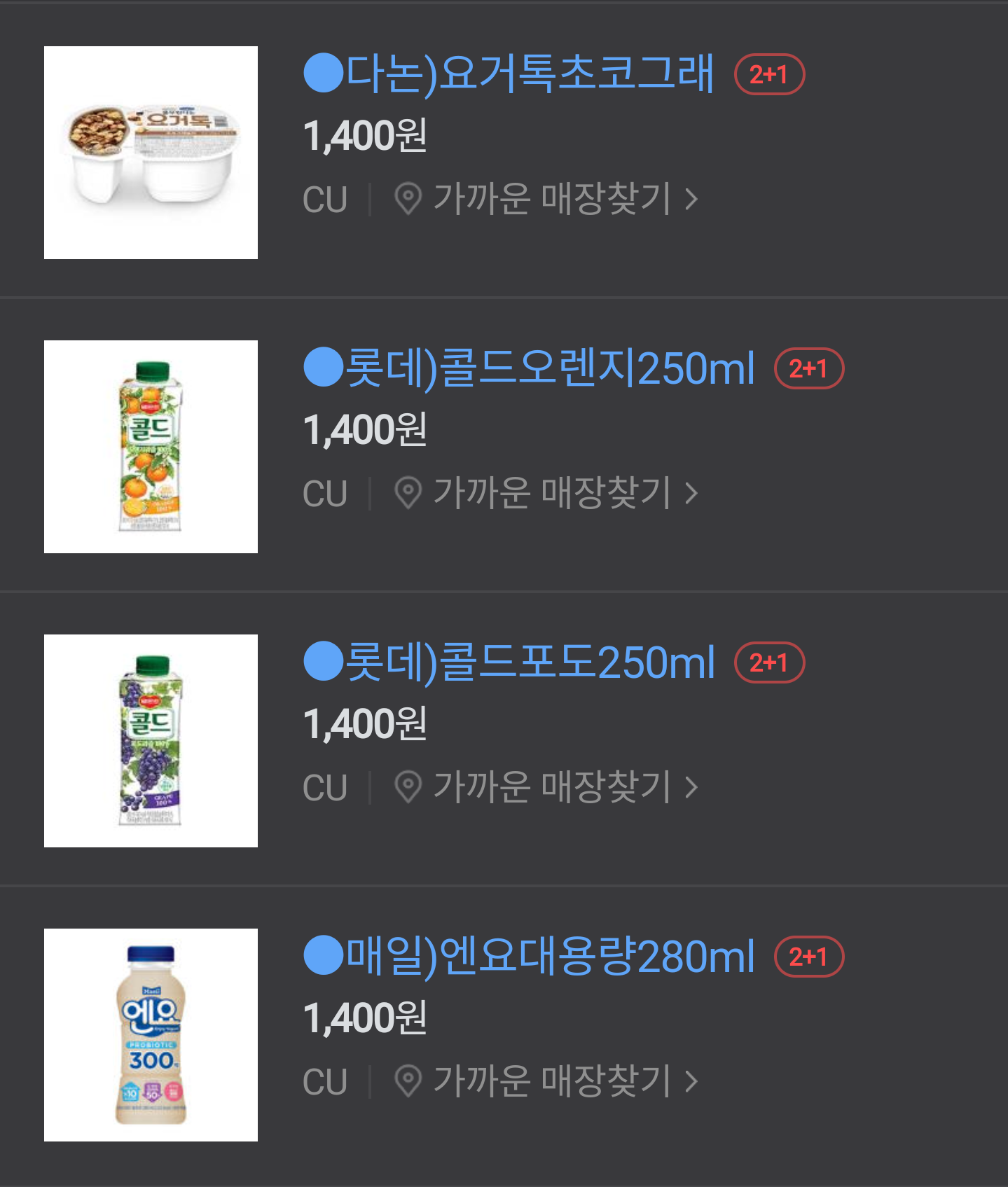Find nearby store for 롯데)콜드포도250ml
Screen dimensions: 1008x1187
click(x=546, y=788)
